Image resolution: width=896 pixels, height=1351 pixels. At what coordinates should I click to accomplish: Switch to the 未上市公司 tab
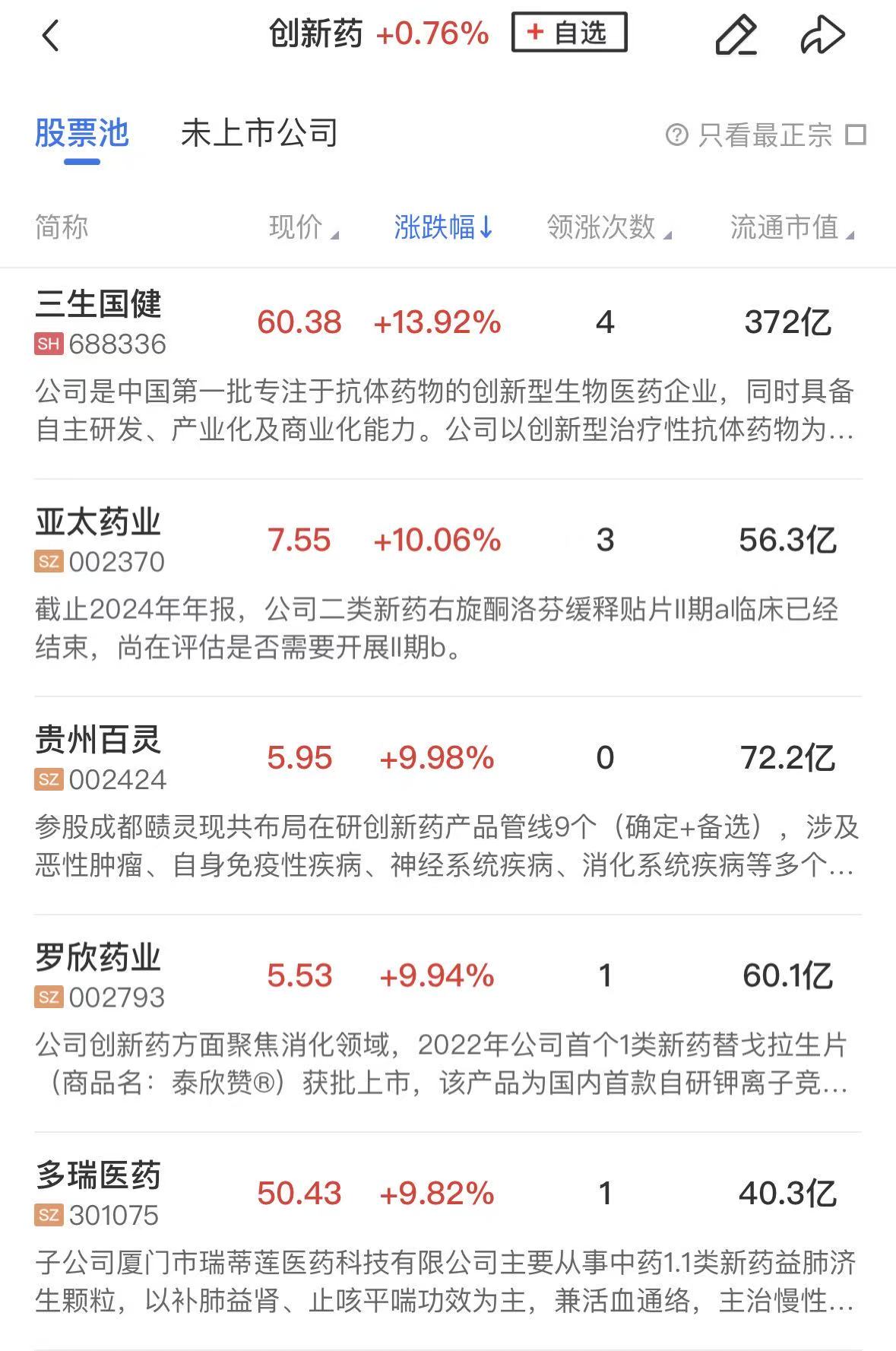(x=259, y=134)
